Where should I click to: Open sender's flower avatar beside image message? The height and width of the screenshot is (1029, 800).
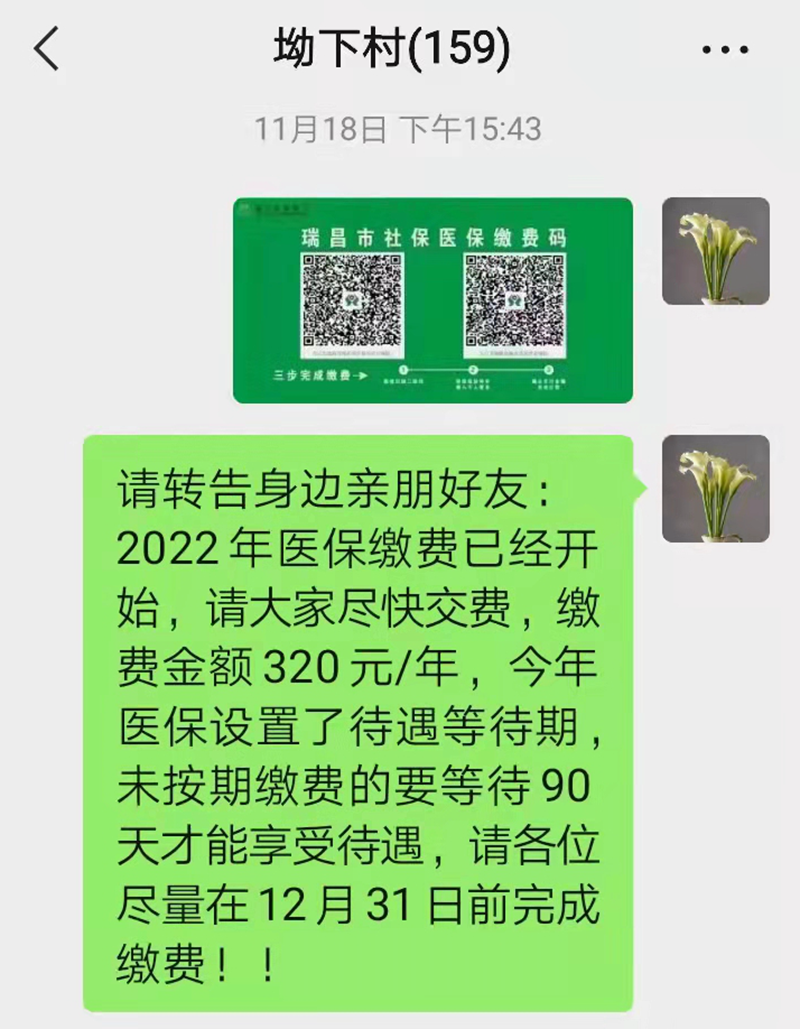(x=715, y=251)
